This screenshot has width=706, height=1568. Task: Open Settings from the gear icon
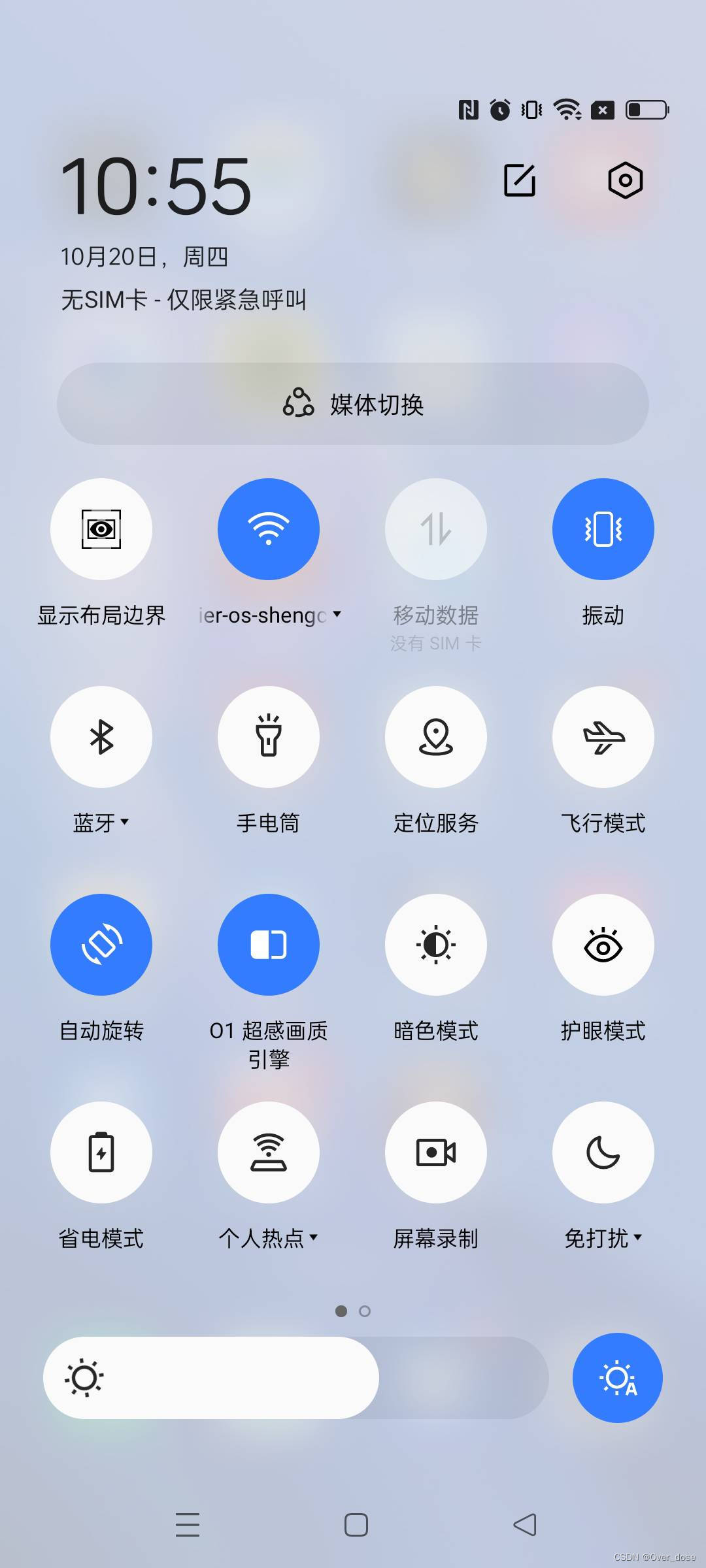click(624, 180)
